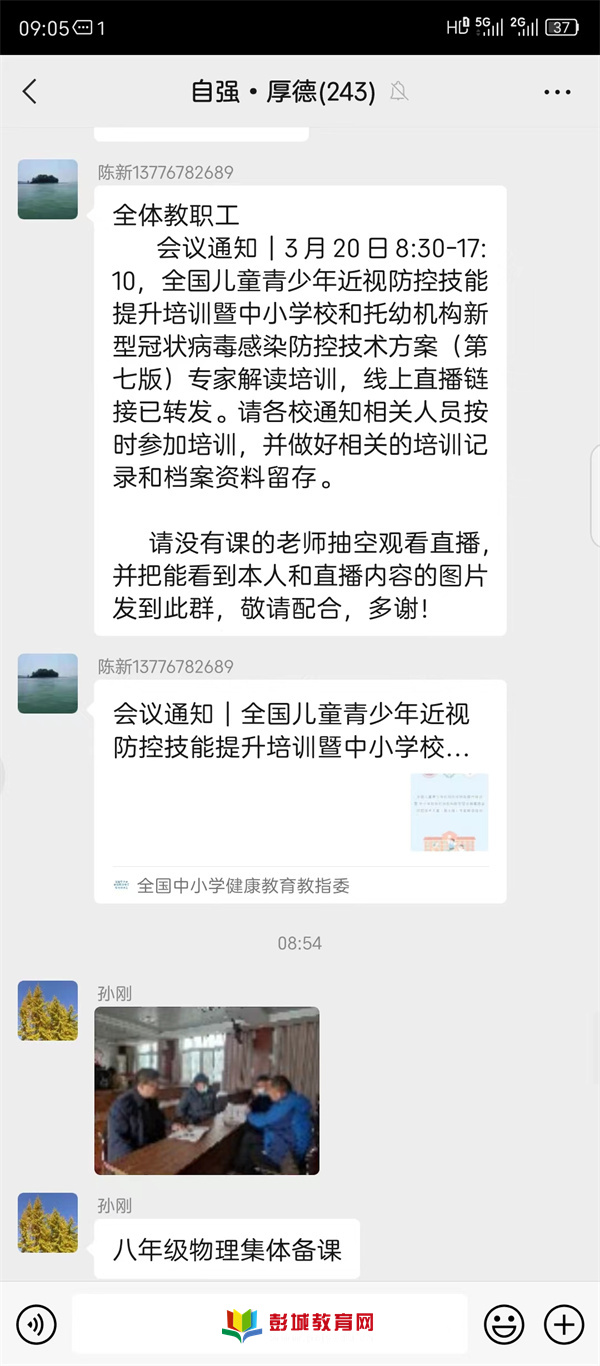
Task: Open the shared 会议通知 article link card
Action: [x=300, y=791]
